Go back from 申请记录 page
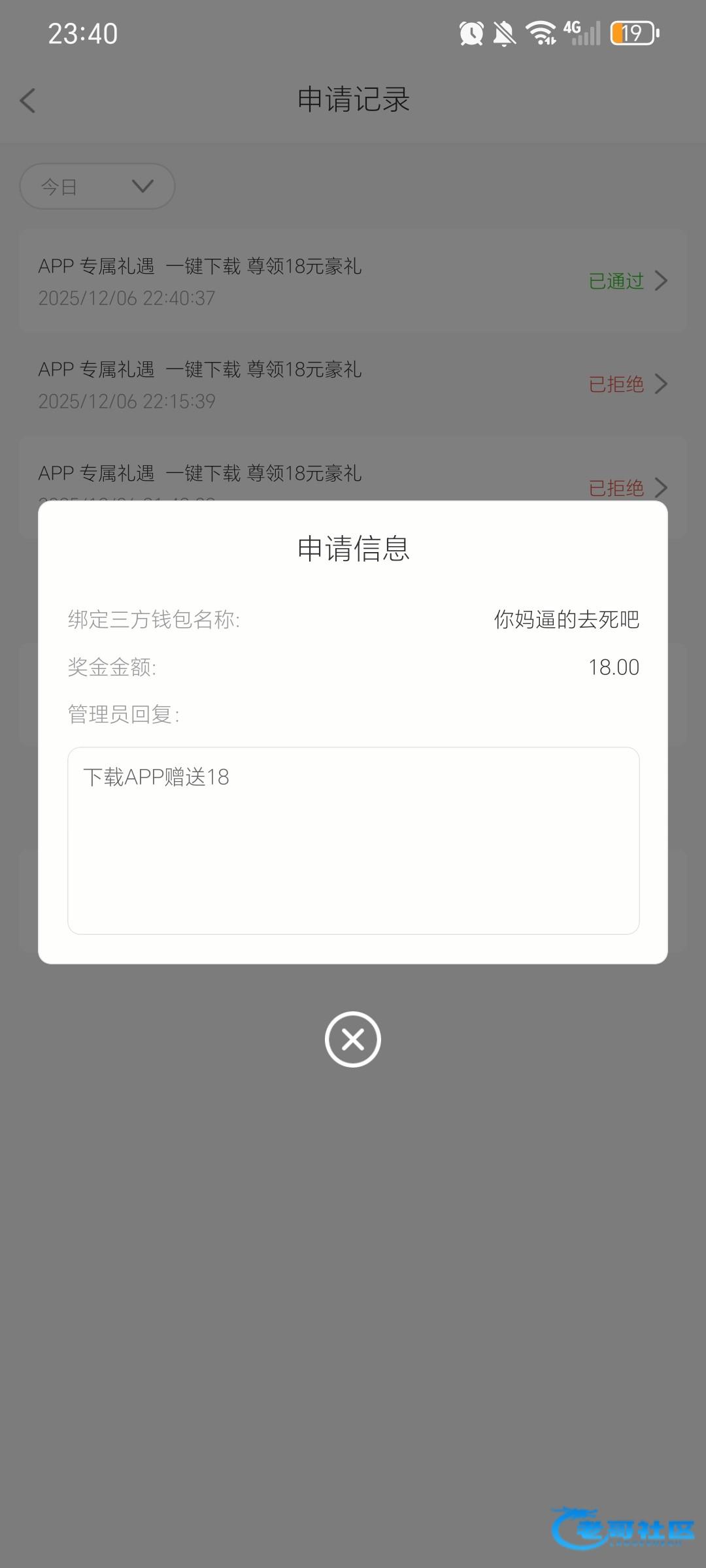The height and width of the screenshot is (1568, 706). (x=27, y=101)
